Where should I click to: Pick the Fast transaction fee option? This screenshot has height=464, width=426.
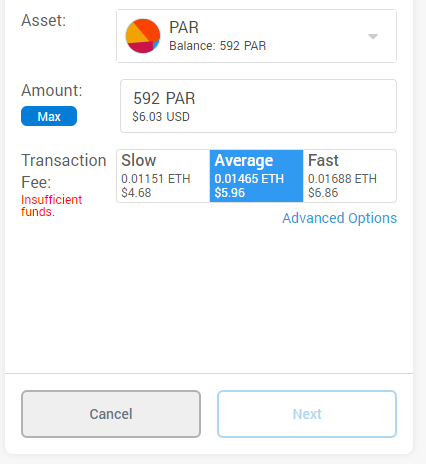click(350, 176)
